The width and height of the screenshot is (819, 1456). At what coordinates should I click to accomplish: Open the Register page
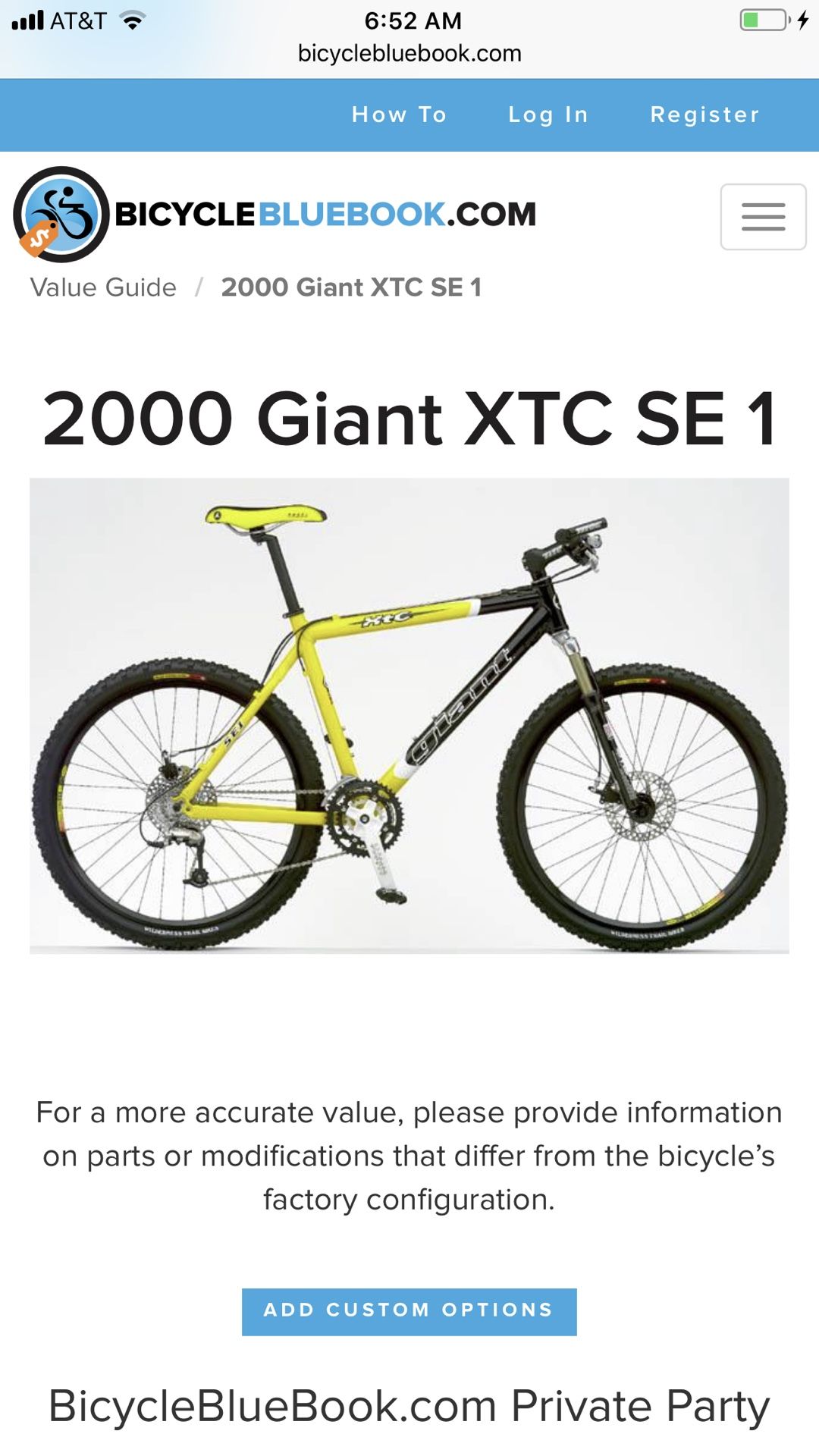704,115
